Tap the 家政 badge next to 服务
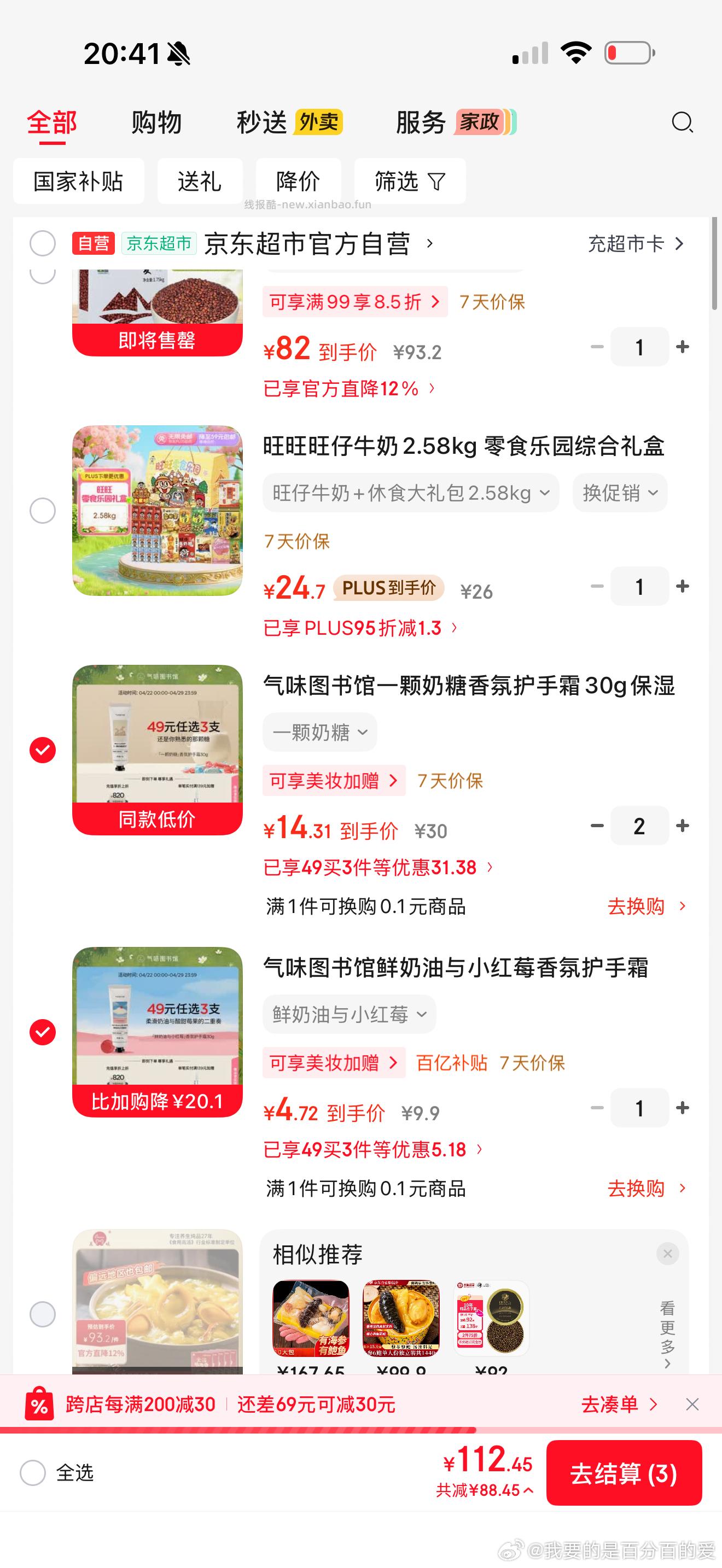The height and width of the screenshot is (1568, 722). (x=481, y=121)
